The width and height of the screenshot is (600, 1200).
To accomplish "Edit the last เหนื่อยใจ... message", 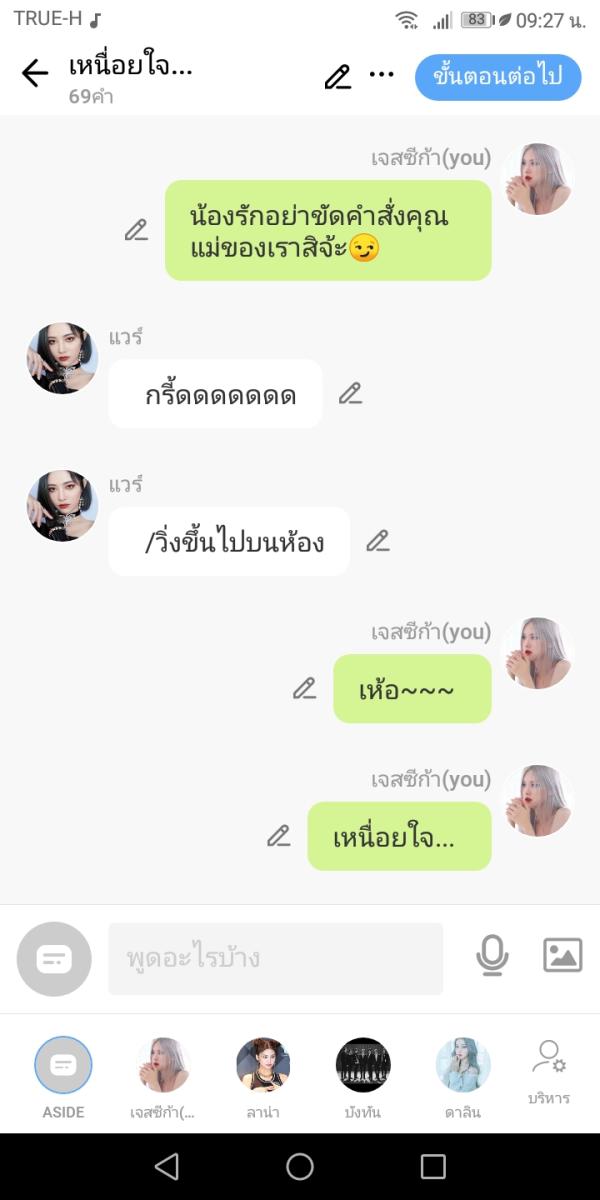I will click(x=278, y=836).
